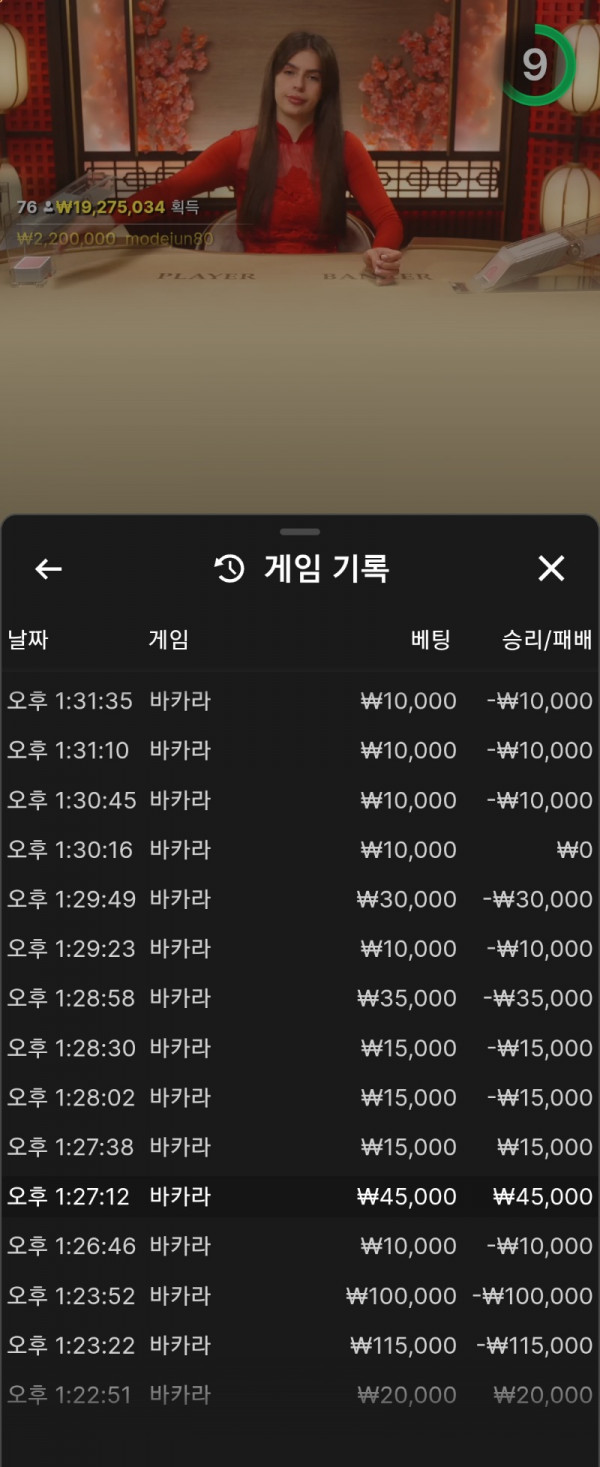The image size is (600, 1467).
Task: Open the 1:23:22 record with ₩115,000 loss
Action: click(300, 1345)
